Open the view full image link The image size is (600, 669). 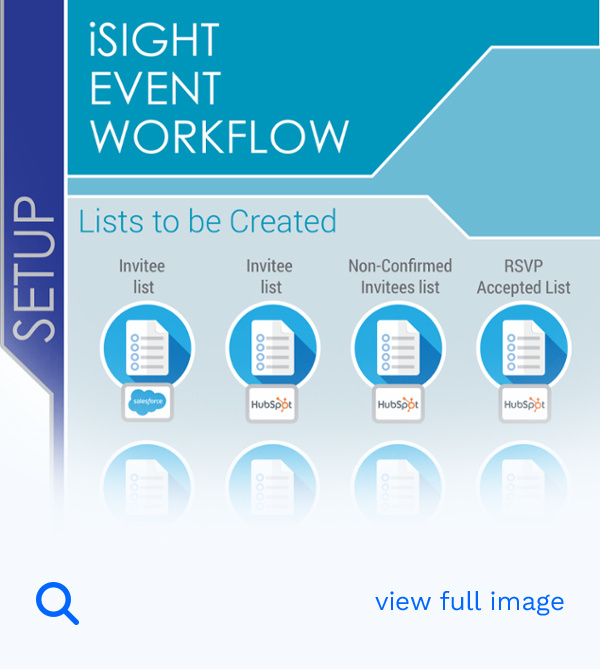tap(469, 602)
